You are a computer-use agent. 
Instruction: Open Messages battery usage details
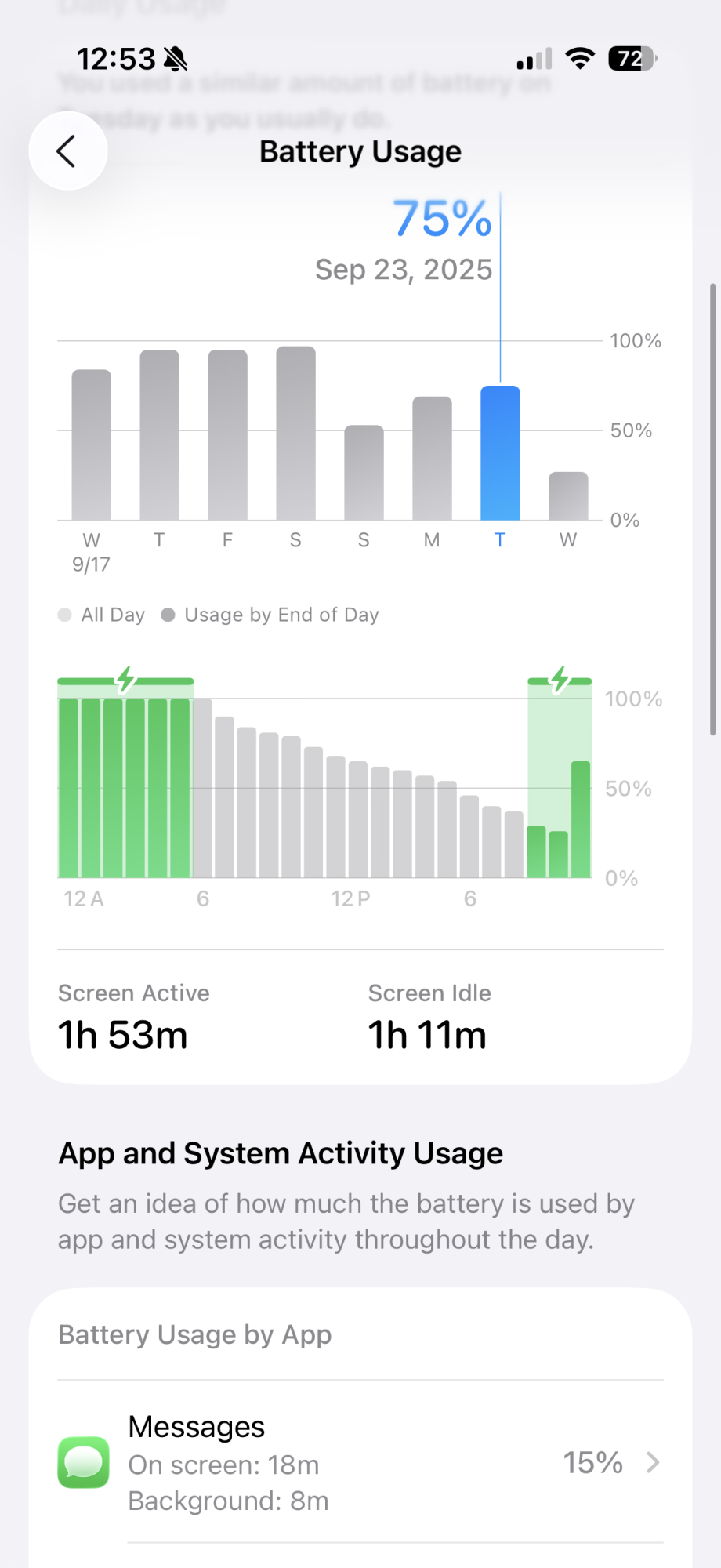coord(360,1463)
